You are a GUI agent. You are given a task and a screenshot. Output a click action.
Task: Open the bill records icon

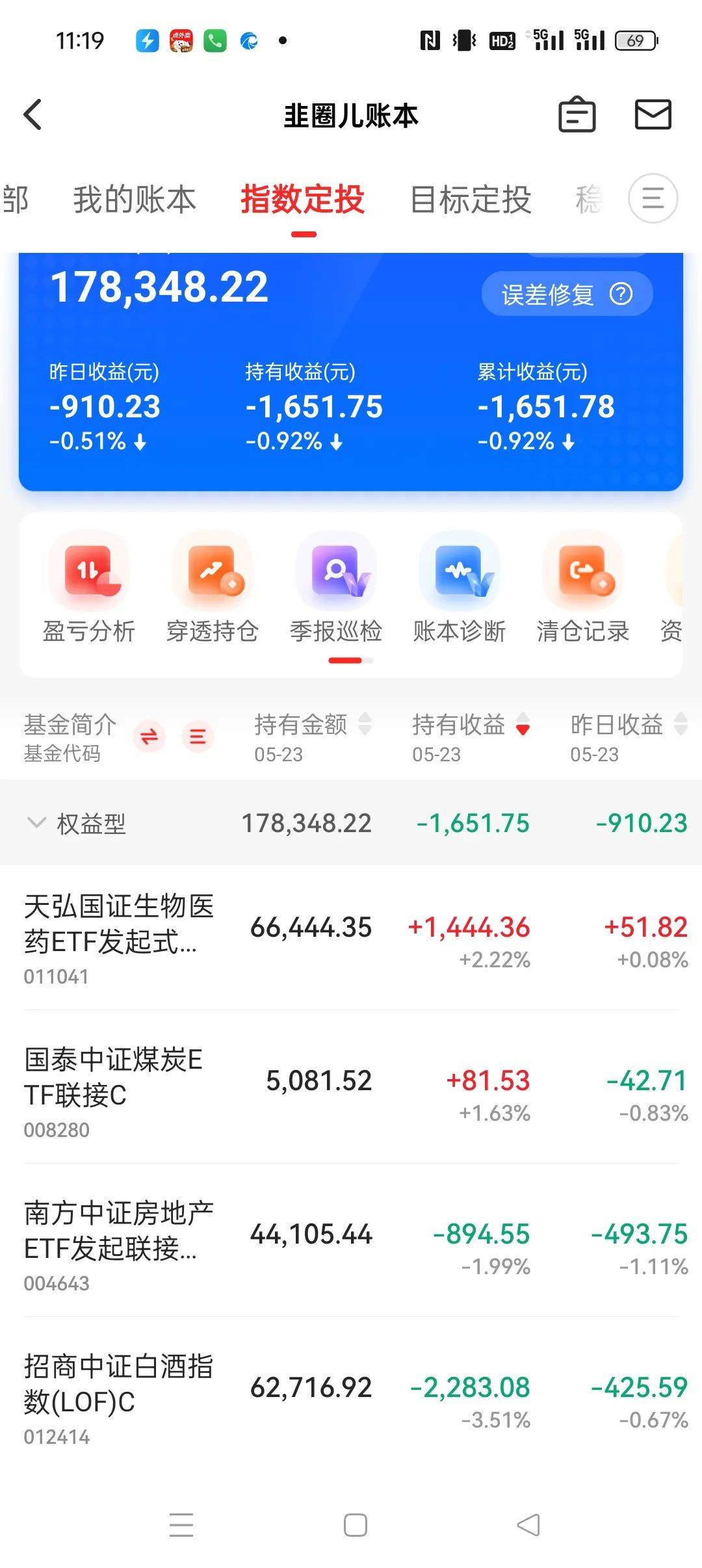(577, 115)
